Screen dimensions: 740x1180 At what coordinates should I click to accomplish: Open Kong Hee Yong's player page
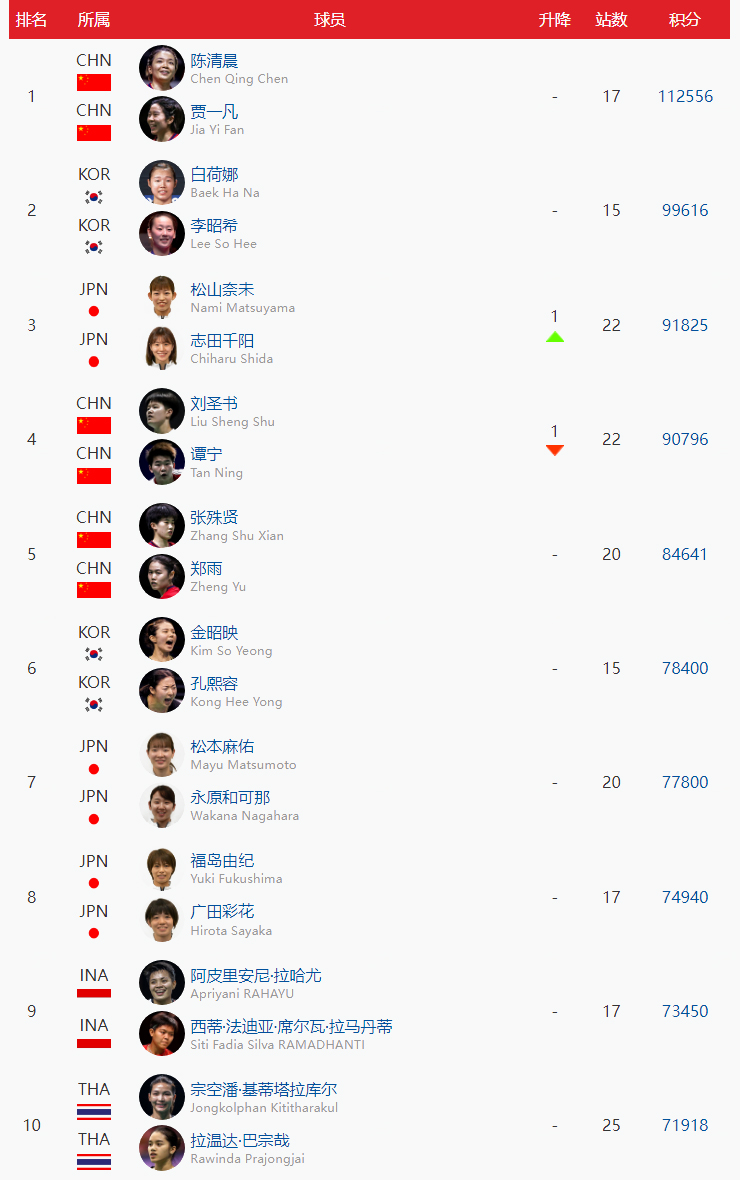click(x=214, y=683)
